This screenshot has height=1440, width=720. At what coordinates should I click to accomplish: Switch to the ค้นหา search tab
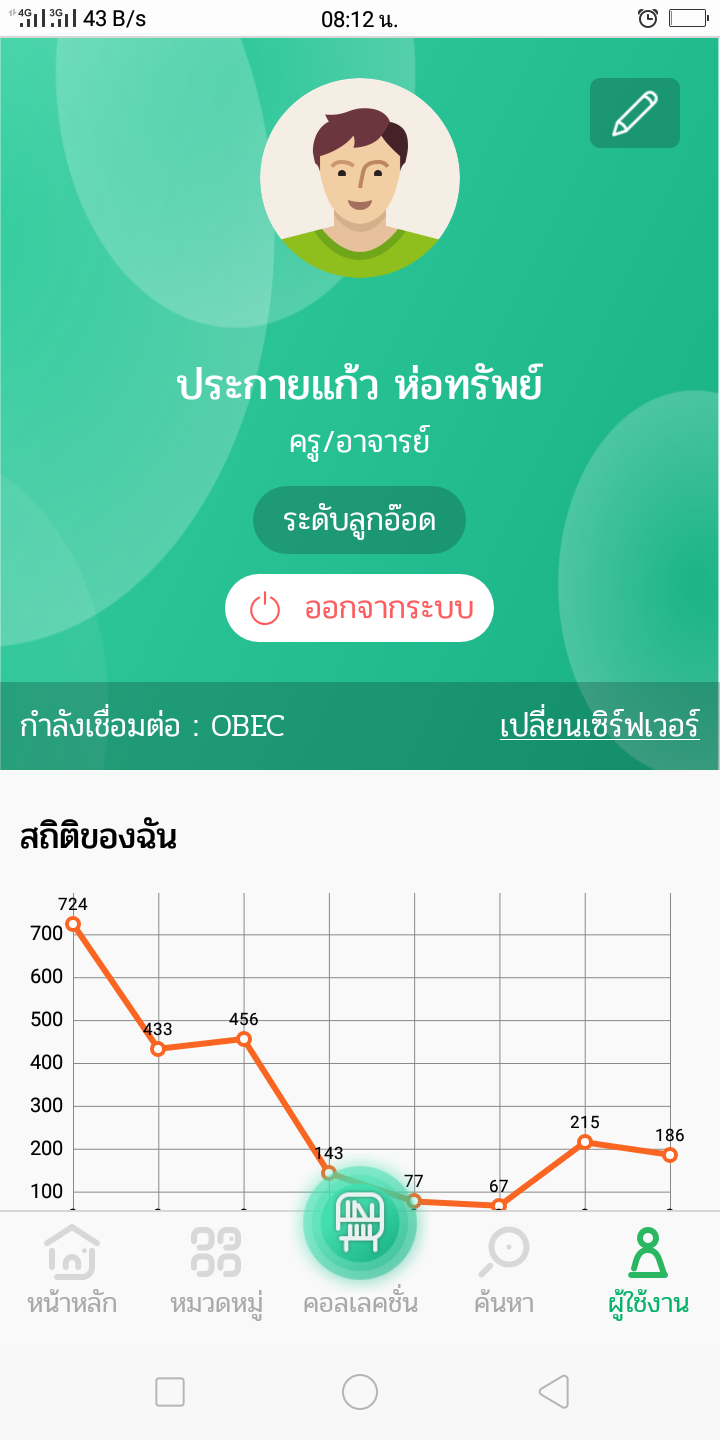(504, 1270)
